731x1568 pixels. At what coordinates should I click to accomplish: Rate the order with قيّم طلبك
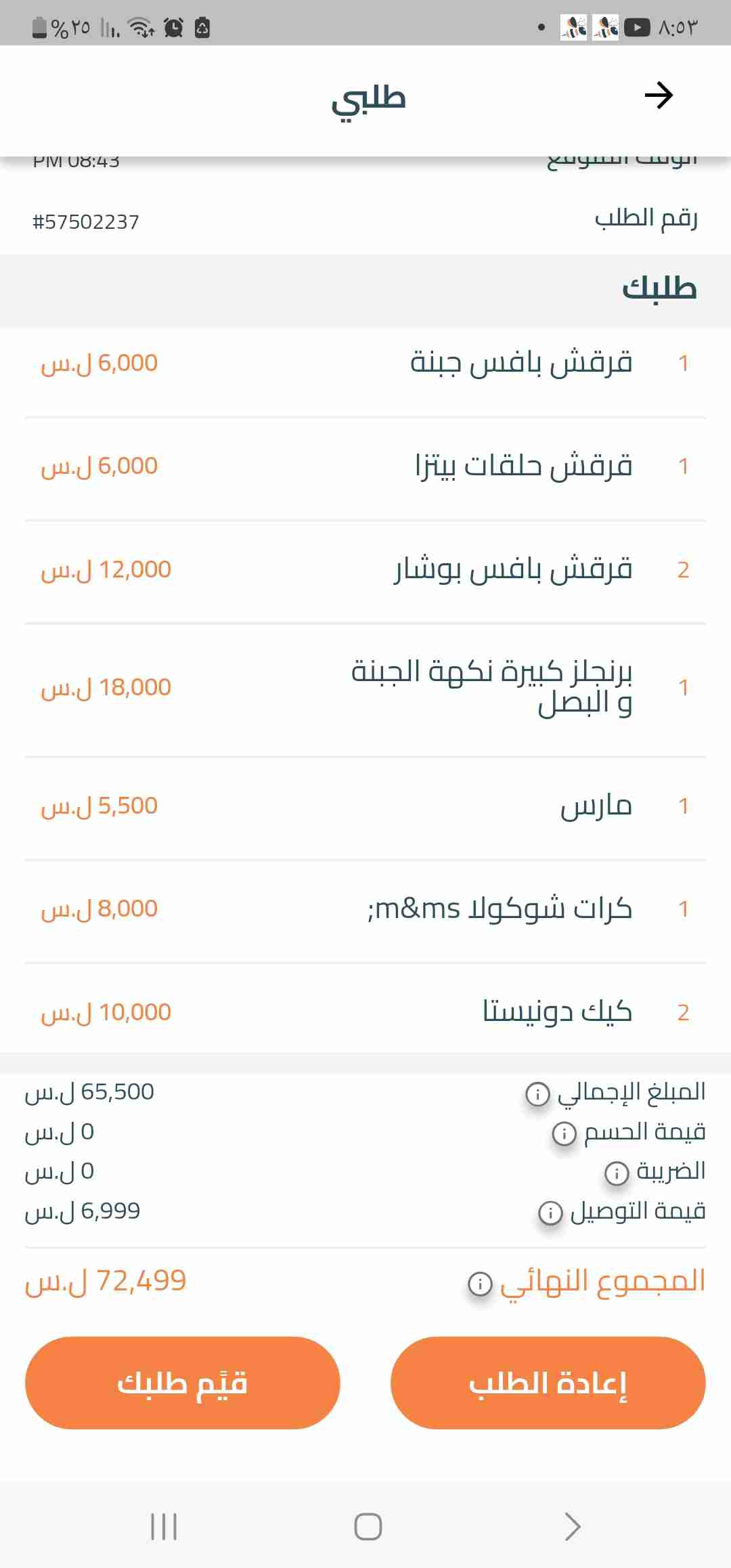(x=182, y=1382)
